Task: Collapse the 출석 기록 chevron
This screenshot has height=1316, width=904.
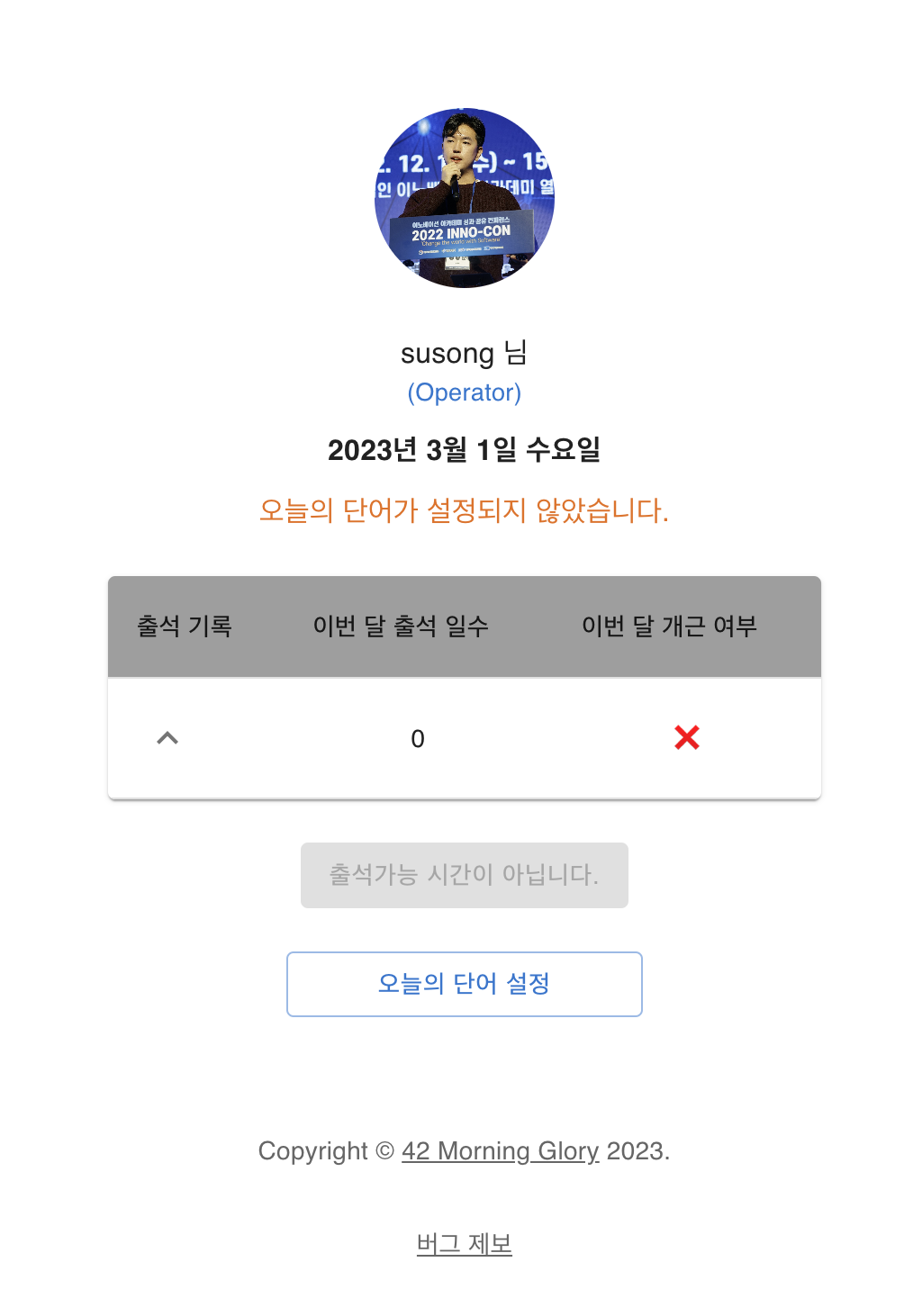Action: point(167,738)
